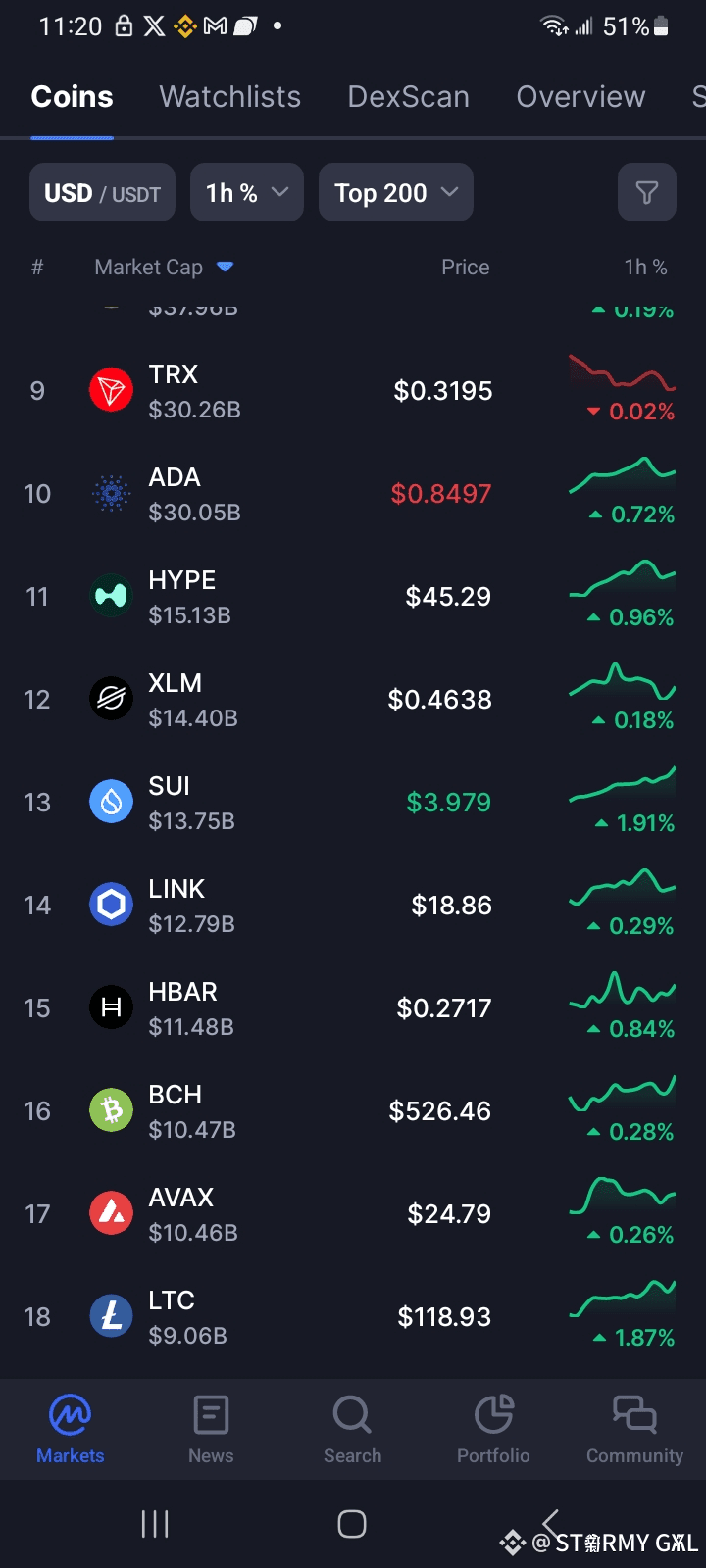Screen dimensions: 706x1568
Task: Open the LINK coin row
Action: 353,906
